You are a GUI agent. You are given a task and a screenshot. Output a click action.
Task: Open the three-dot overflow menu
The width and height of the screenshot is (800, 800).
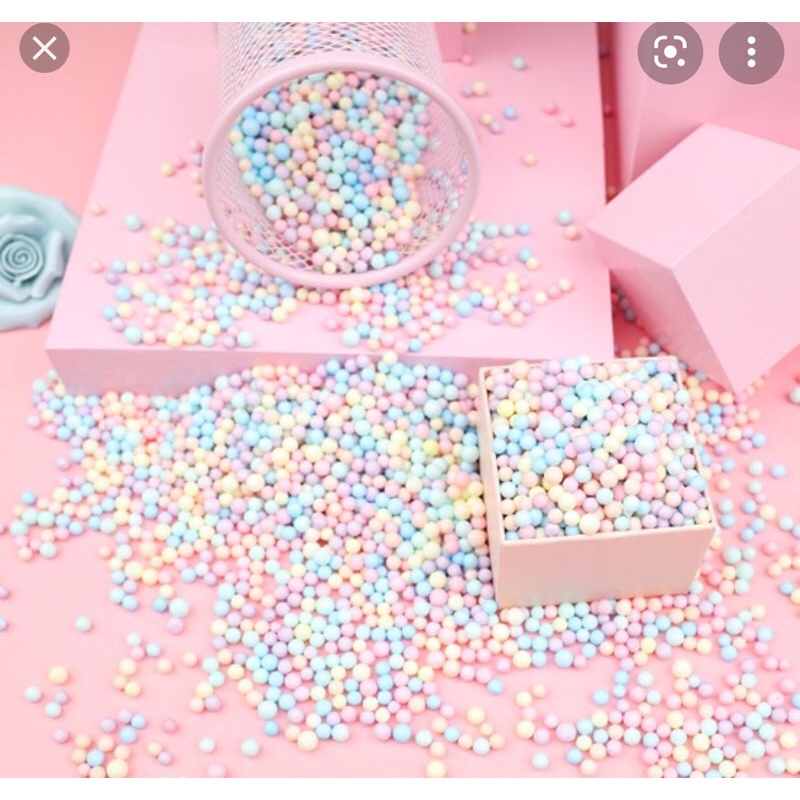[x=751, y=52]
